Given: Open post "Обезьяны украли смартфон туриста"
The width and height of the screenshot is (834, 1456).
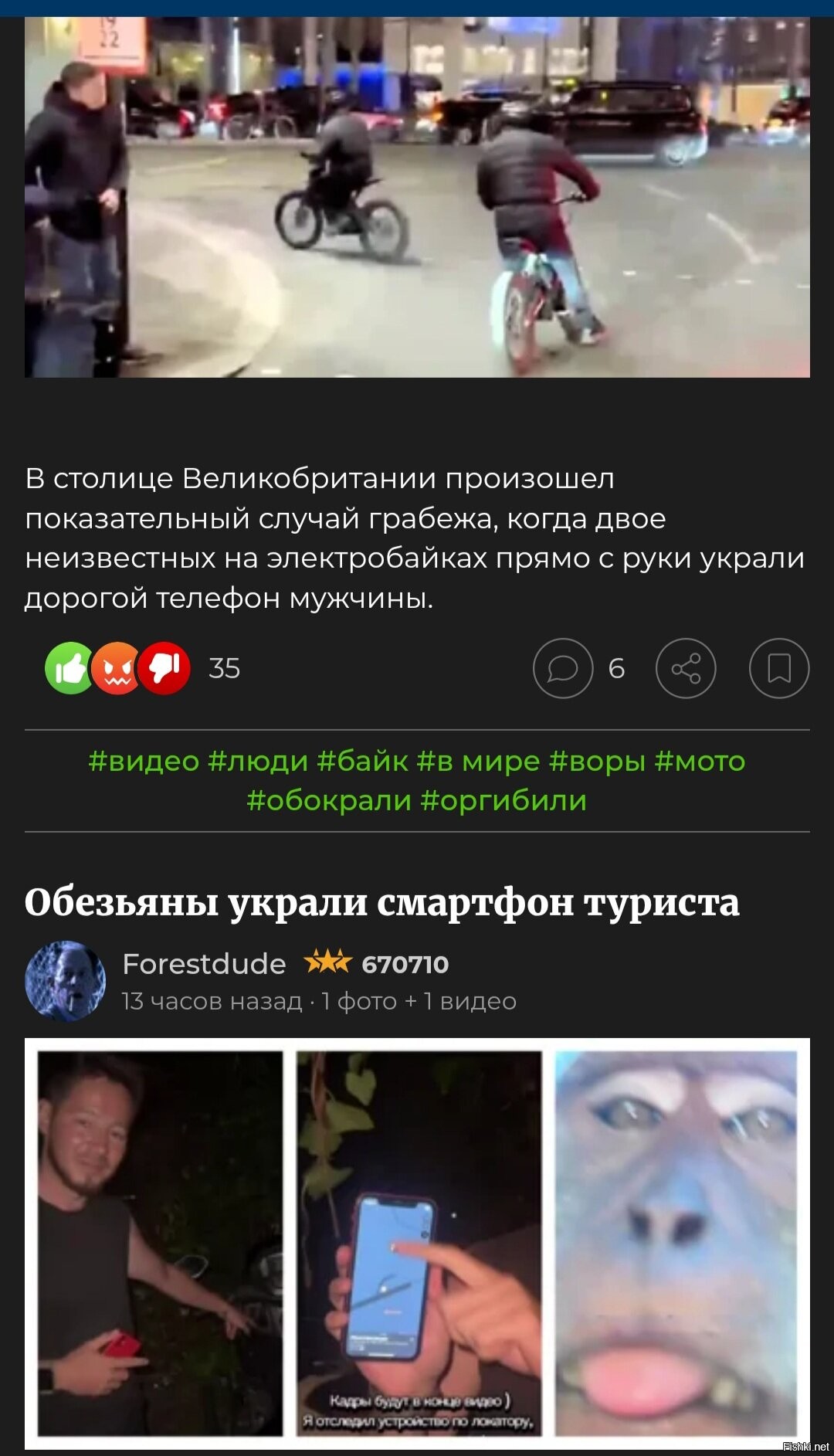Looking at the screenshot, I should [381, 902].
